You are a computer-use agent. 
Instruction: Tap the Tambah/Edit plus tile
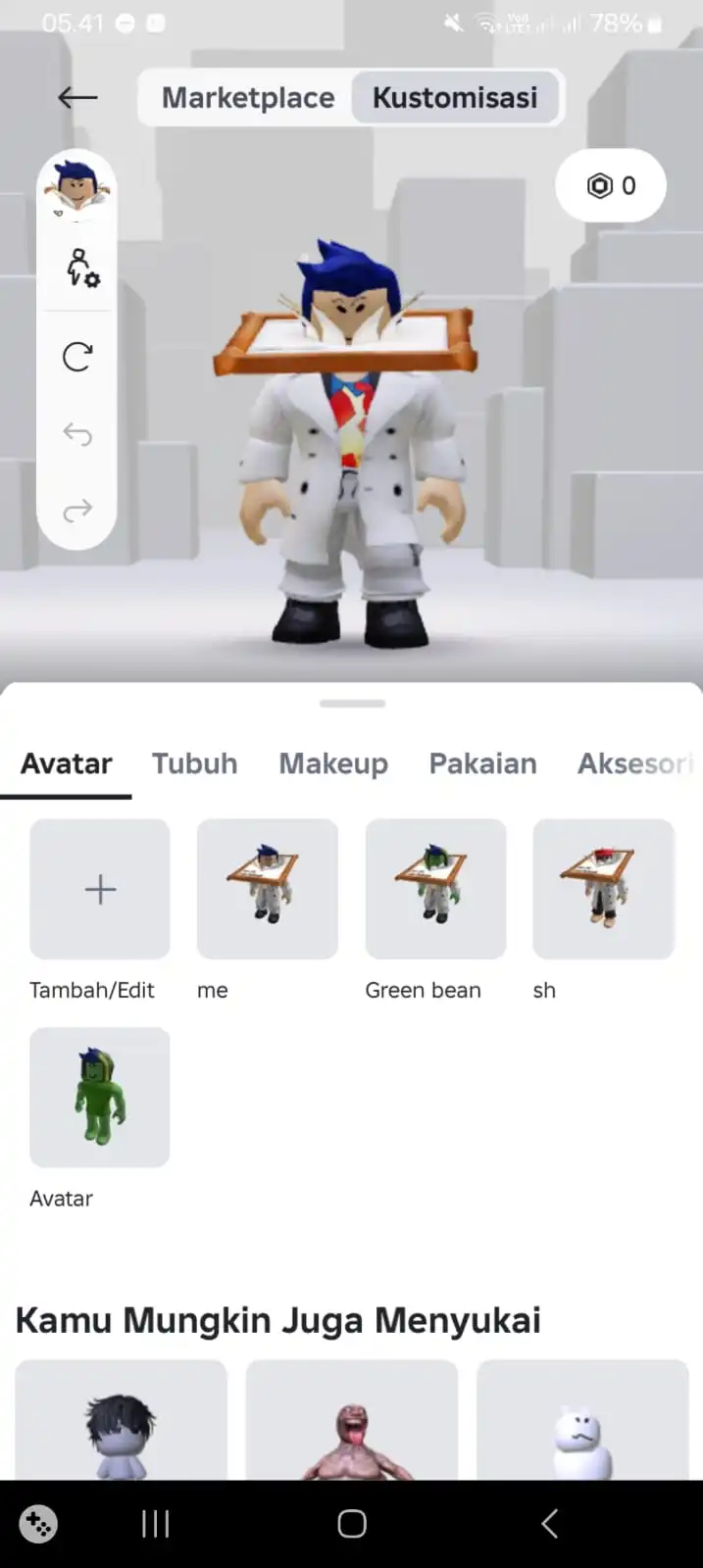pyautogui.click(x=100, y=889)
